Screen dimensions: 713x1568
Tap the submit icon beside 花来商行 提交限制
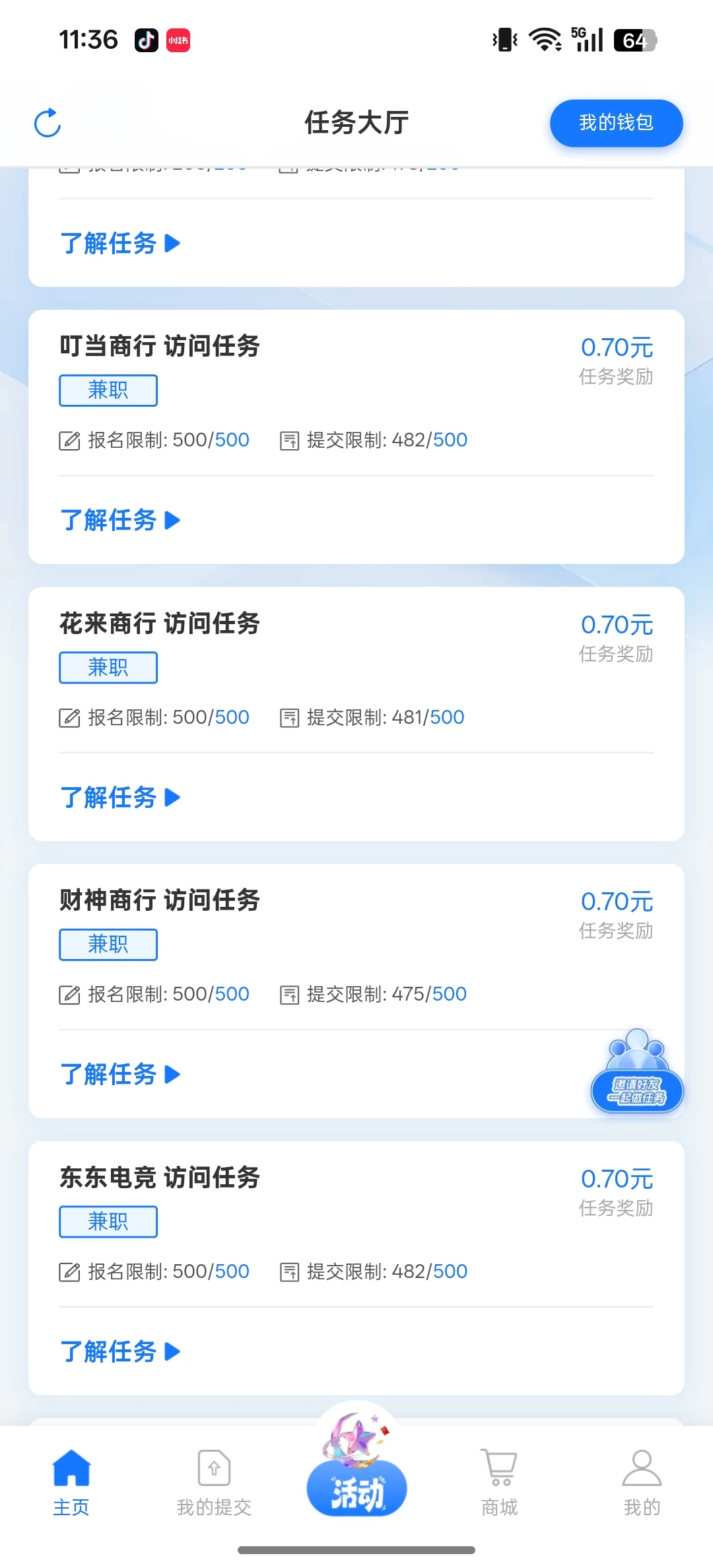[x=289, y=717]
